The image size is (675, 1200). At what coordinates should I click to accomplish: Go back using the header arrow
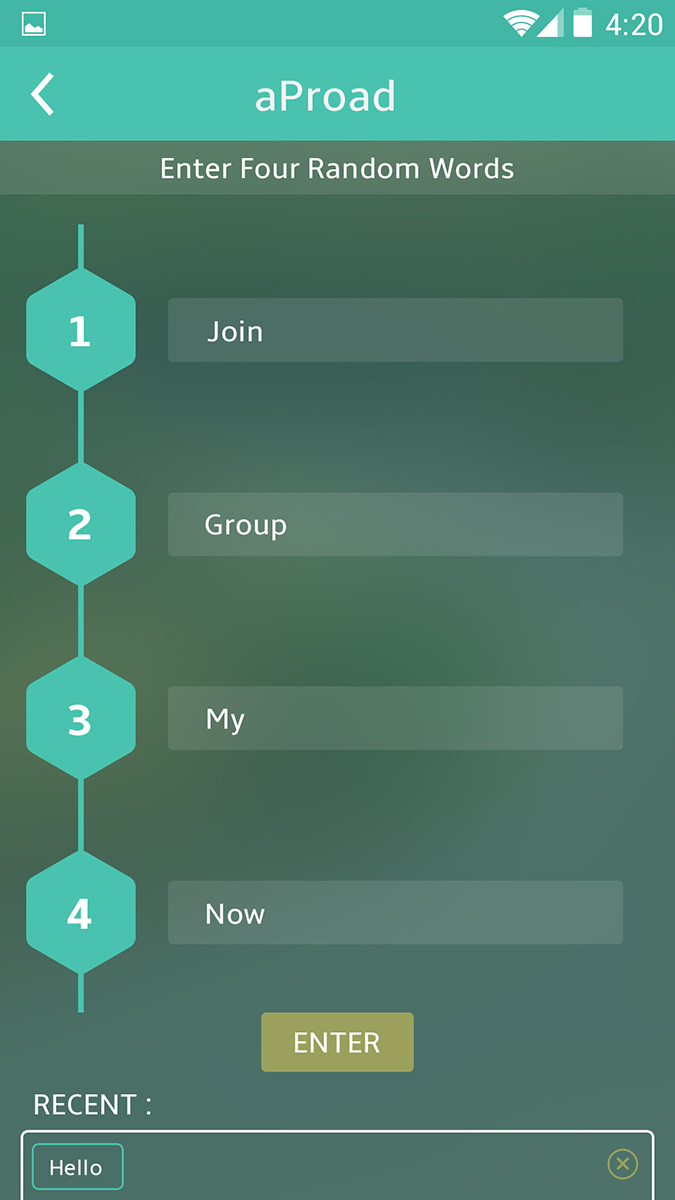click(x=42, y=96)
